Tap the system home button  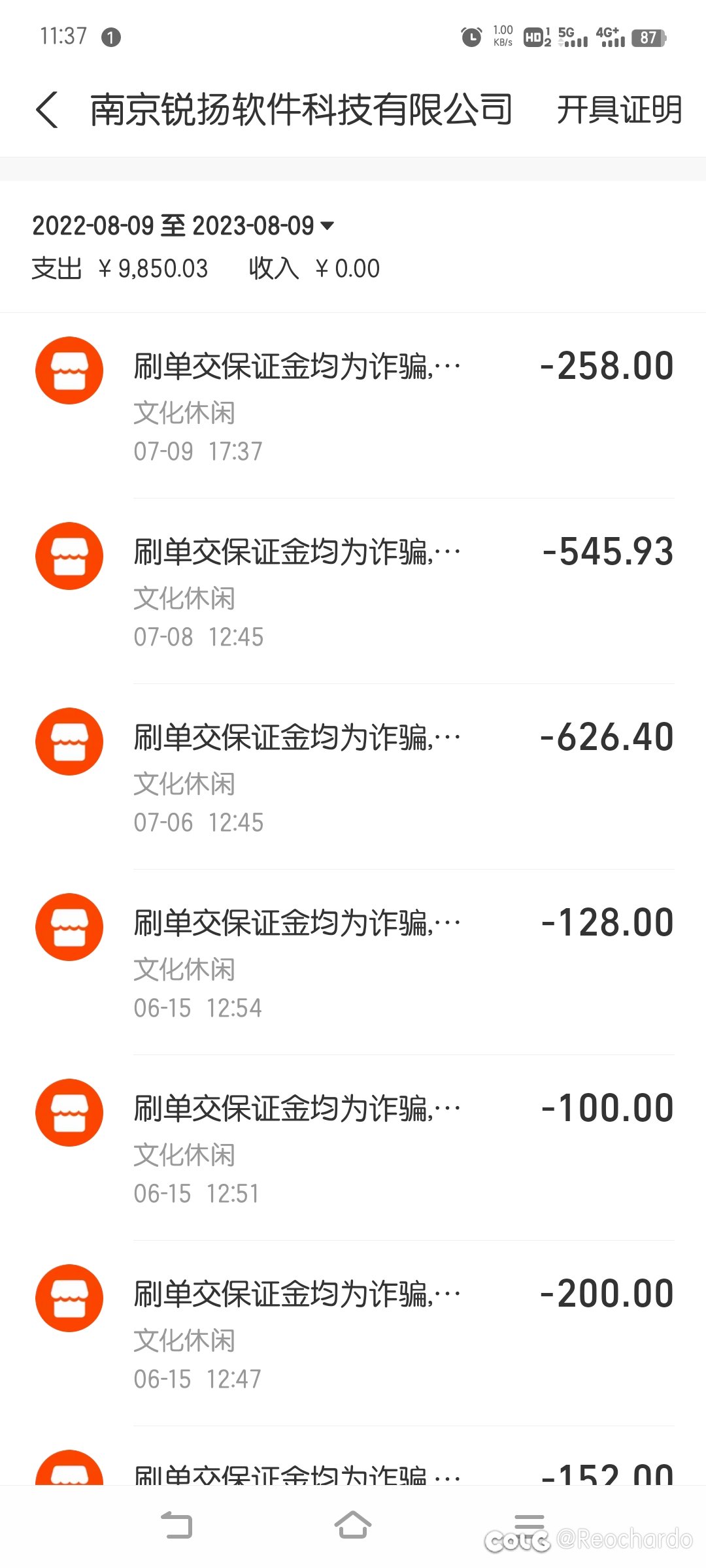point(353,1526)
